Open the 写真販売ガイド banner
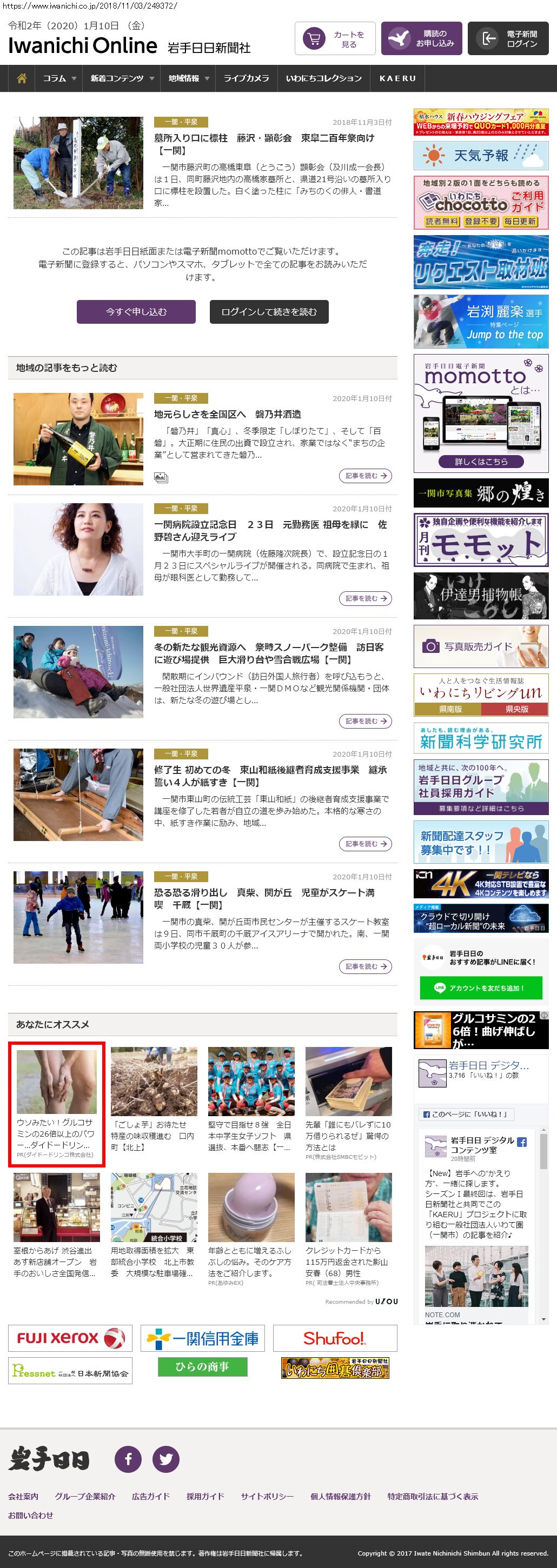 coord(480,646)
